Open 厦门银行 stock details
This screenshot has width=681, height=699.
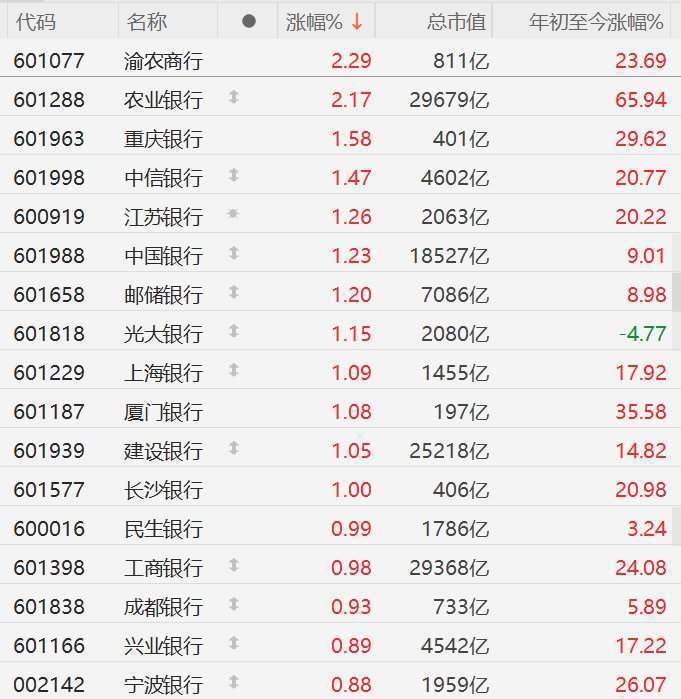pyautogui.click(x=163, y=412)
